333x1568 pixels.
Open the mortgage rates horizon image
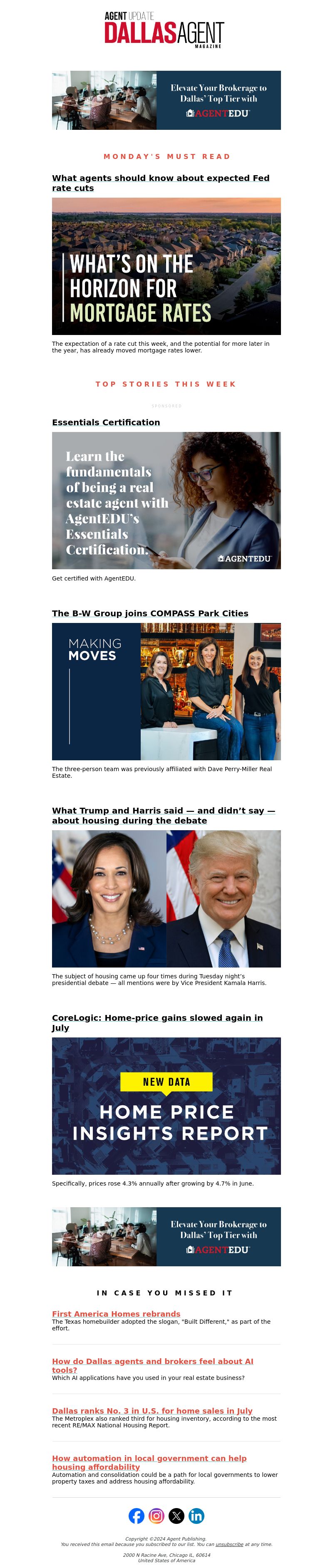[166, 266]
